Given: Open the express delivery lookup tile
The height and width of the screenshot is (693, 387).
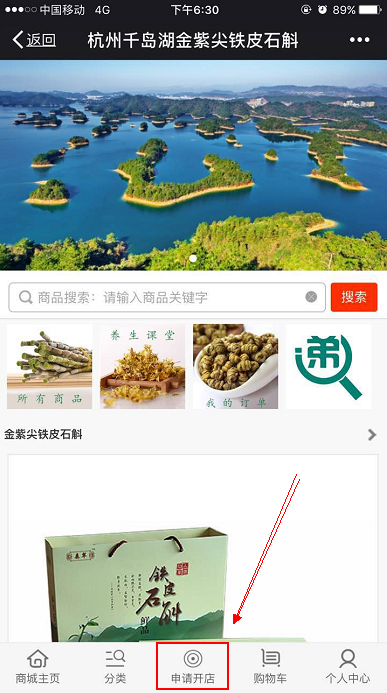Looking at the screenshot, I should 328,366.
